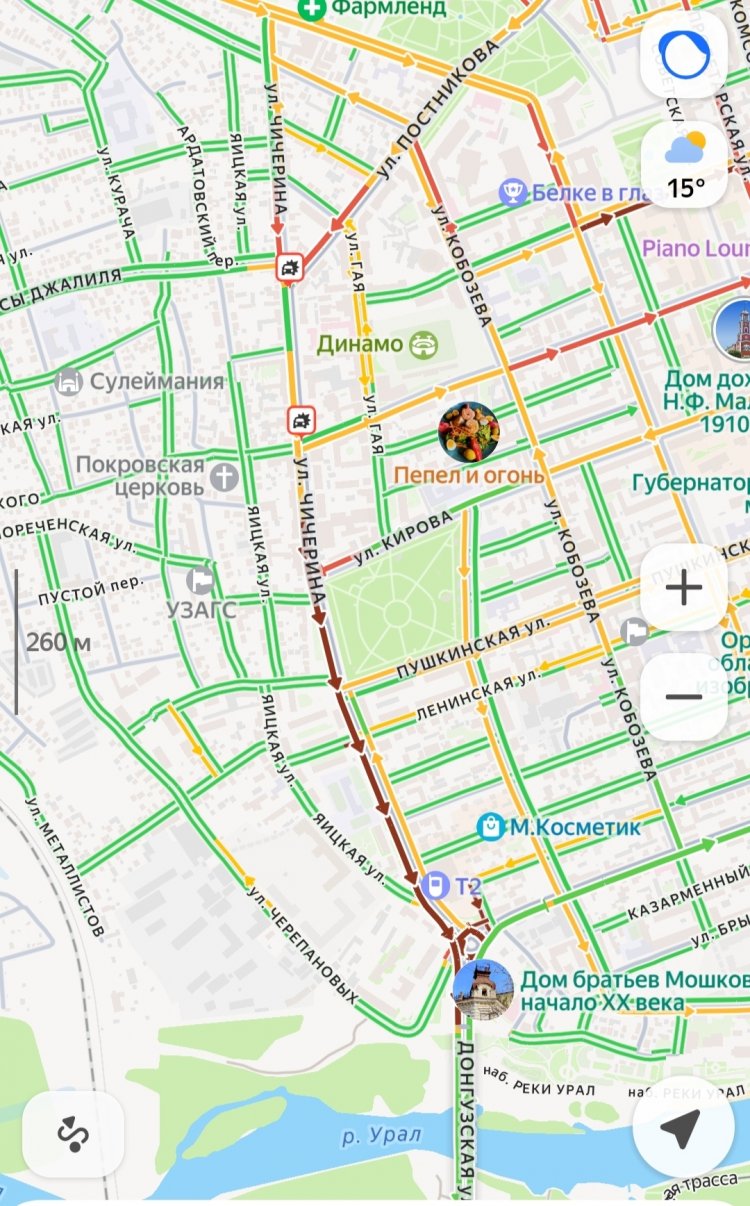This screenshot has height=1206, width=750.
Task: Select the УЗАГС marker
Action: point(203,581)
